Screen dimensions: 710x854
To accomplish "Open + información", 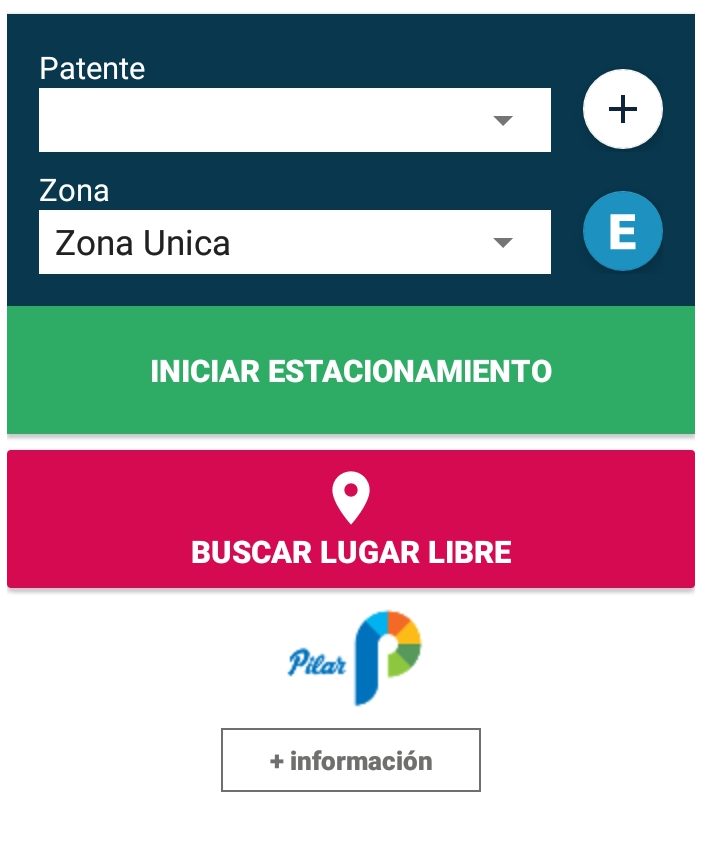I will [351, 760].
